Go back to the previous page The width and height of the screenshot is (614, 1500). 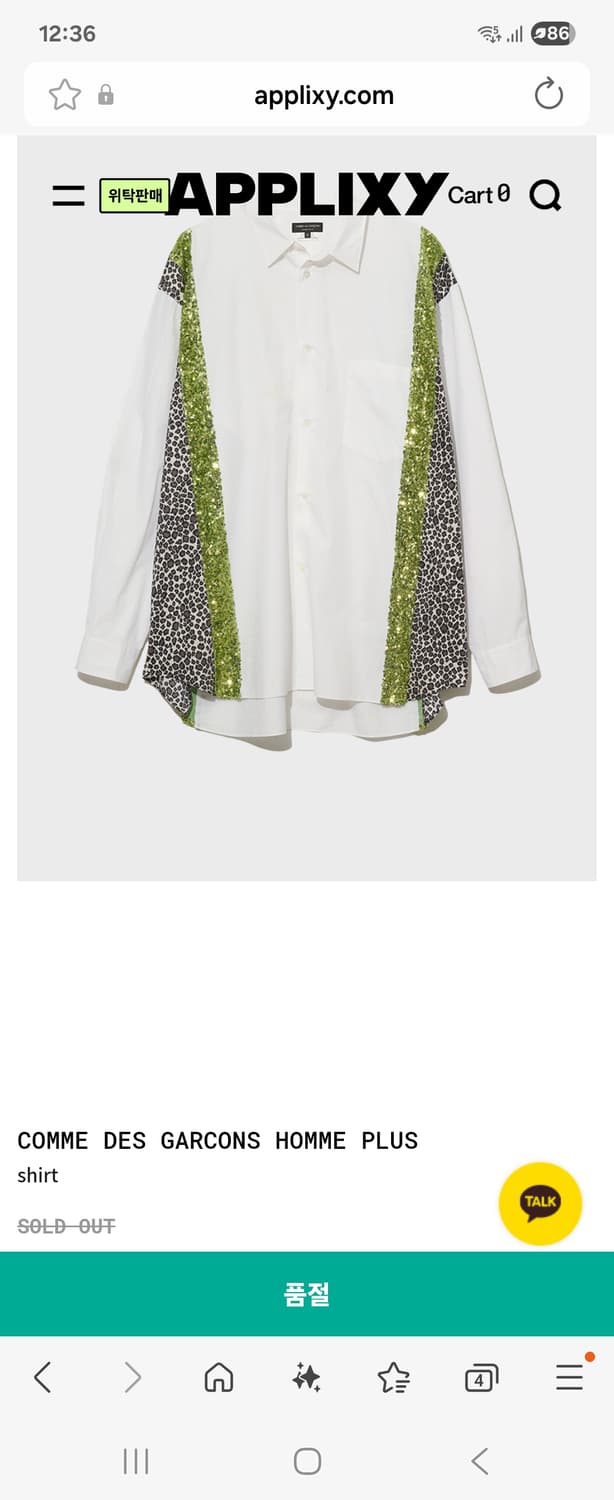tap(42, 1378)
